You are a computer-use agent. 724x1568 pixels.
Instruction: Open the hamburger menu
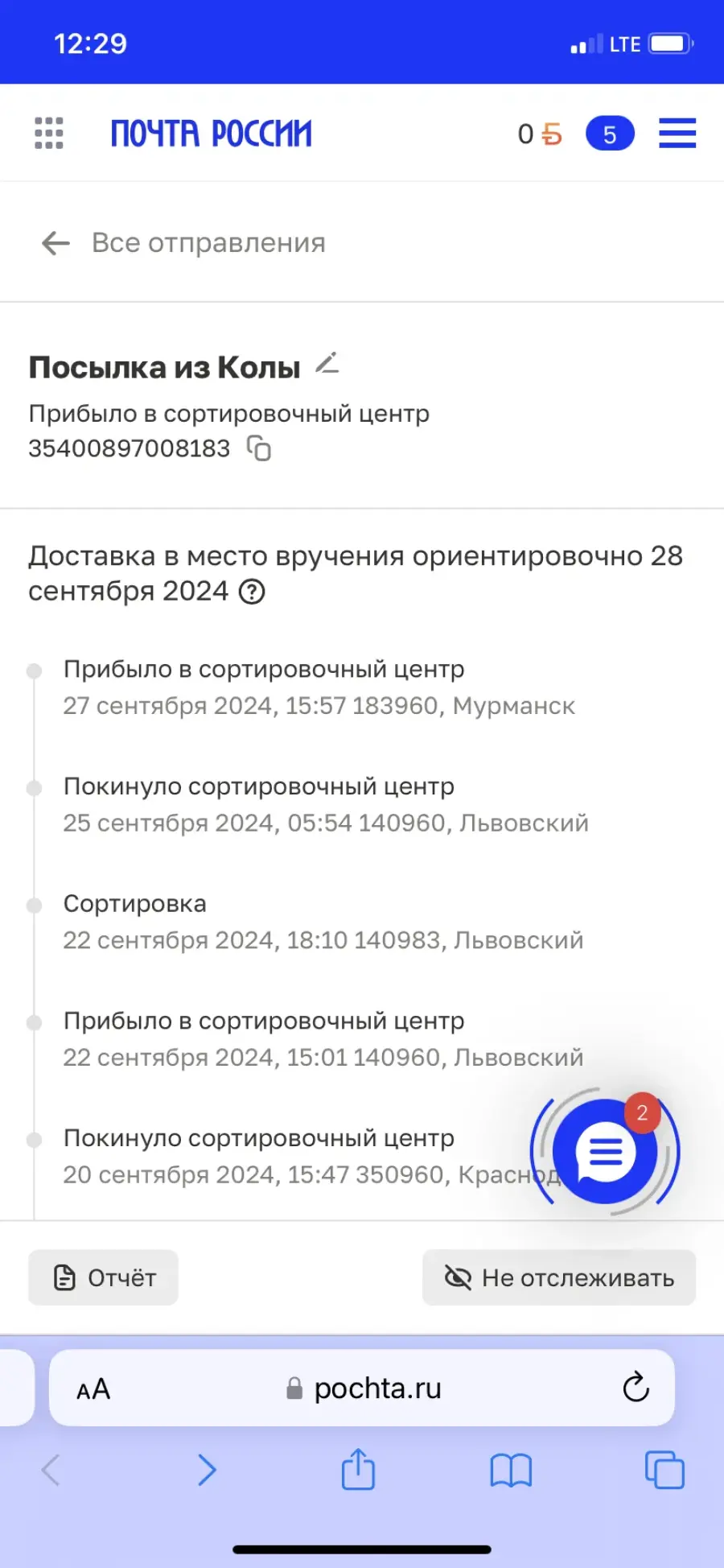click(x=677, y=134)
